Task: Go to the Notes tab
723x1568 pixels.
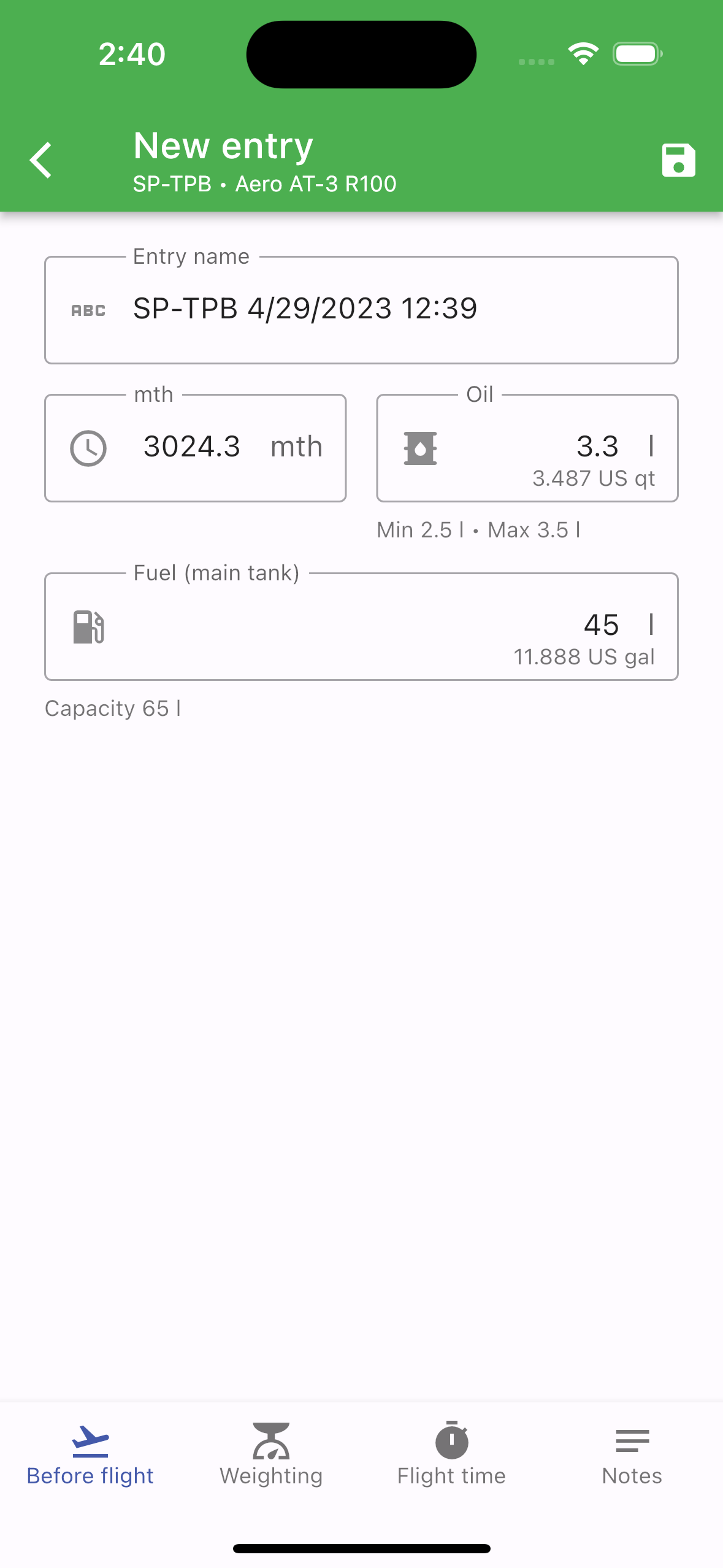Action: click(x=632, y=1454)
